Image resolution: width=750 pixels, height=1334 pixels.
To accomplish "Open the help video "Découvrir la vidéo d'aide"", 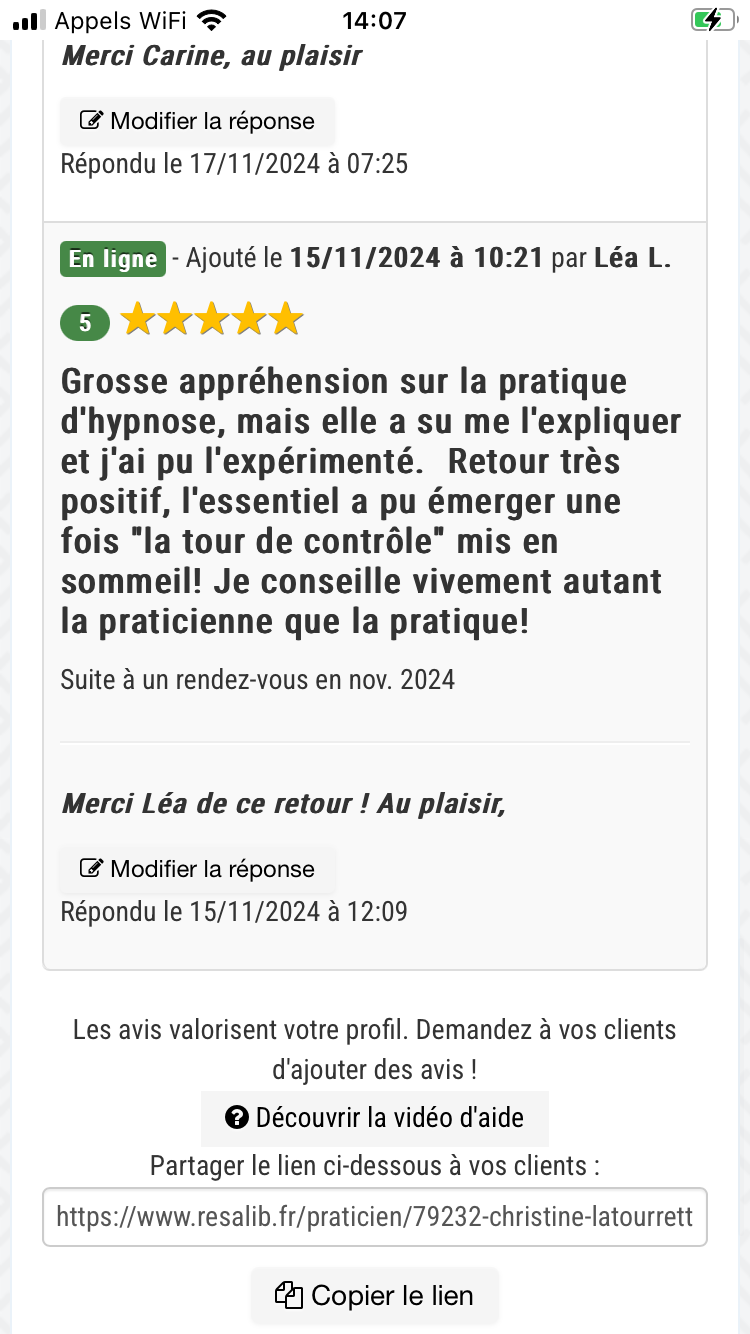I will (375, 1118).
